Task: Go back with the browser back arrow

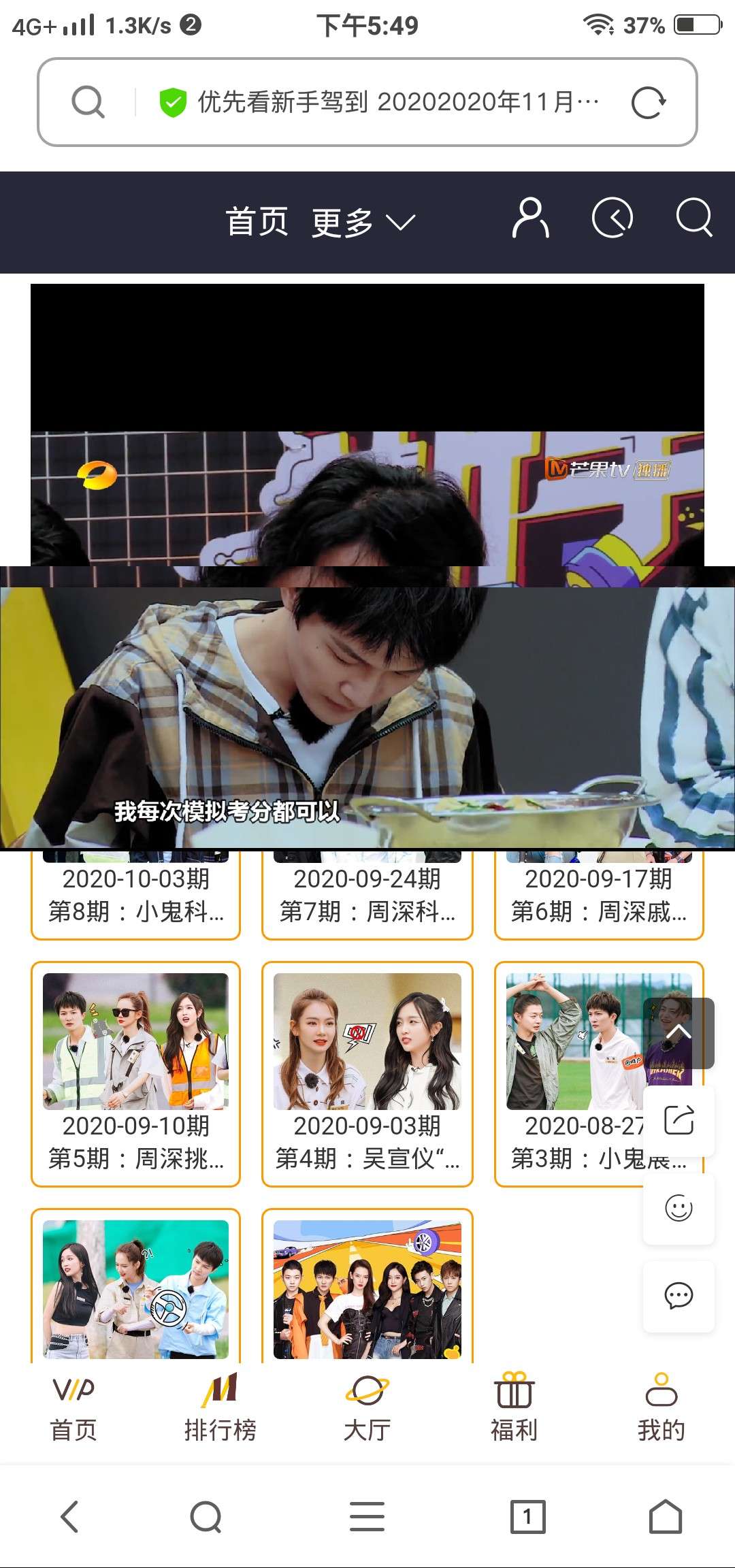Action: [70, 1516]
